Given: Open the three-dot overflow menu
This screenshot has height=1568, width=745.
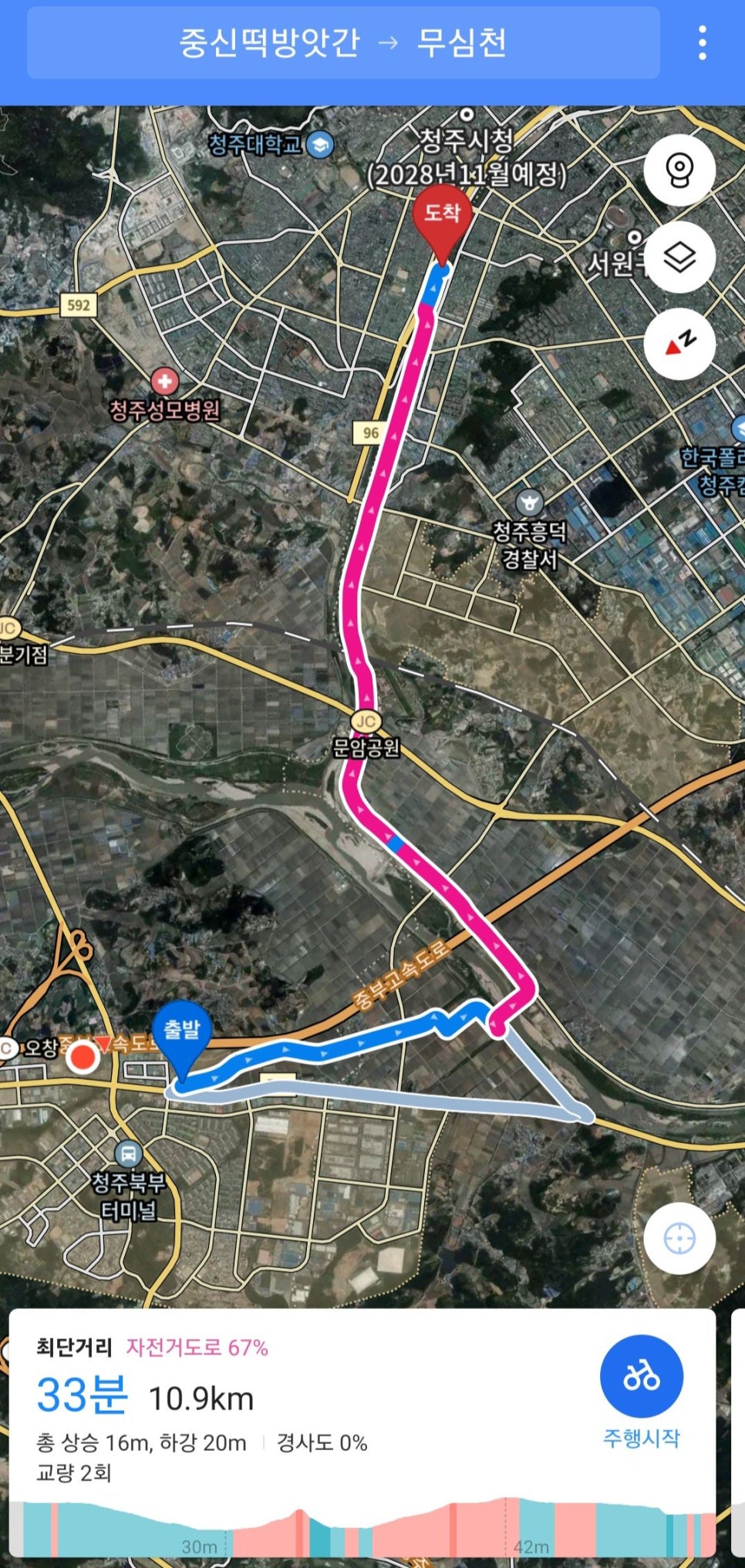Looking at the screenshot, I should click(702, 42).
